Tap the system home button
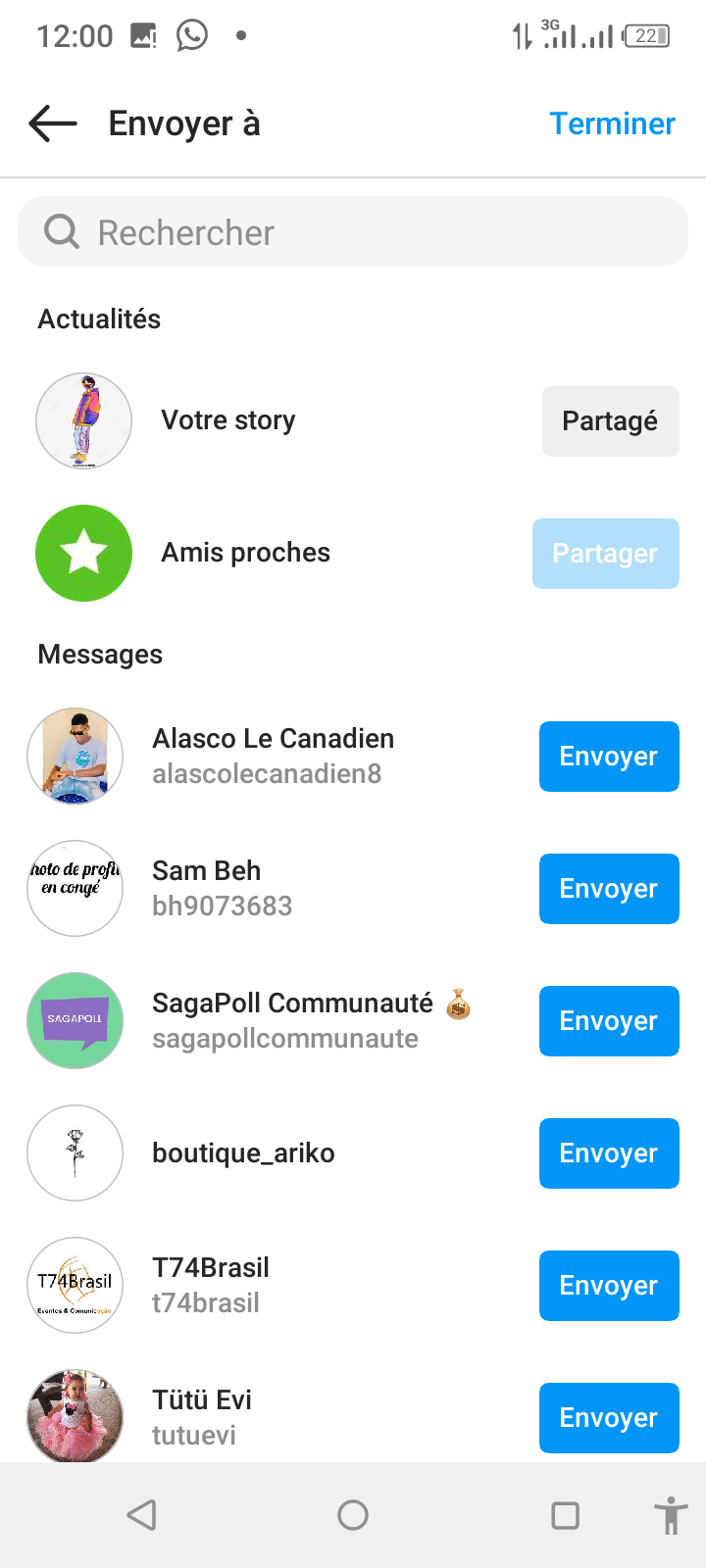The image size is (706, 1568). pyautogui.click(x=353, y=1515)
